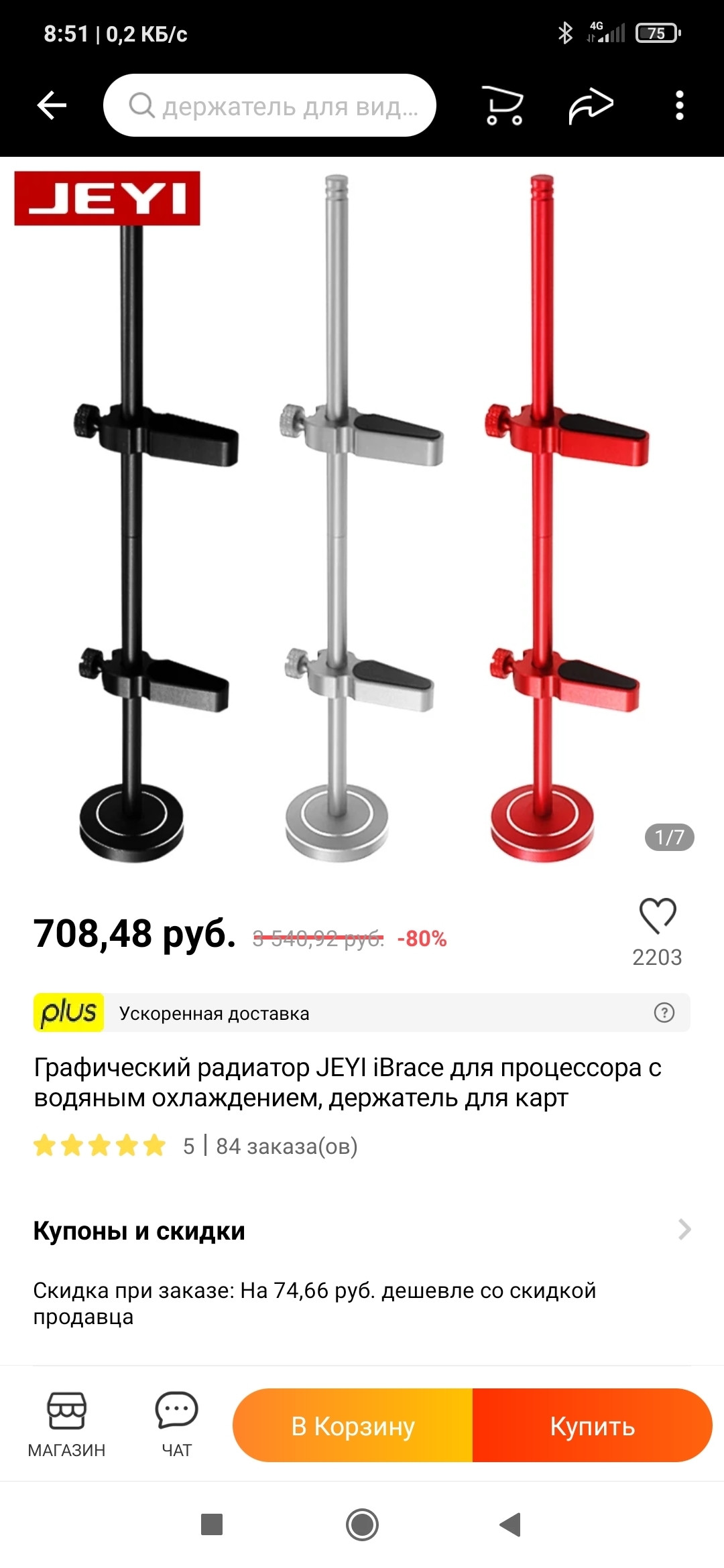Screen dimensions: 724x1568
Task: Tap Купить to buy now
Action: click(592, 1425)
